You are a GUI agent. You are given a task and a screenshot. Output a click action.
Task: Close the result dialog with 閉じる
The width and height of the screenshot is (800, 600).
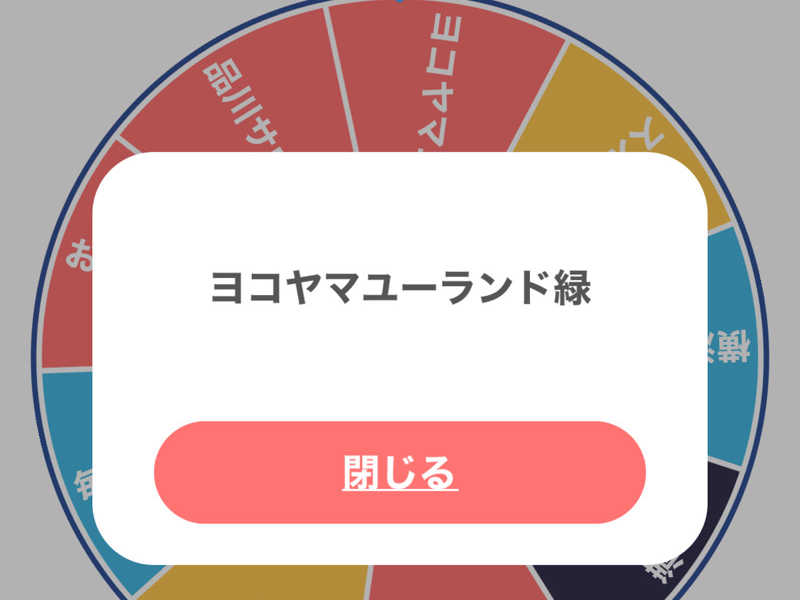400,472
